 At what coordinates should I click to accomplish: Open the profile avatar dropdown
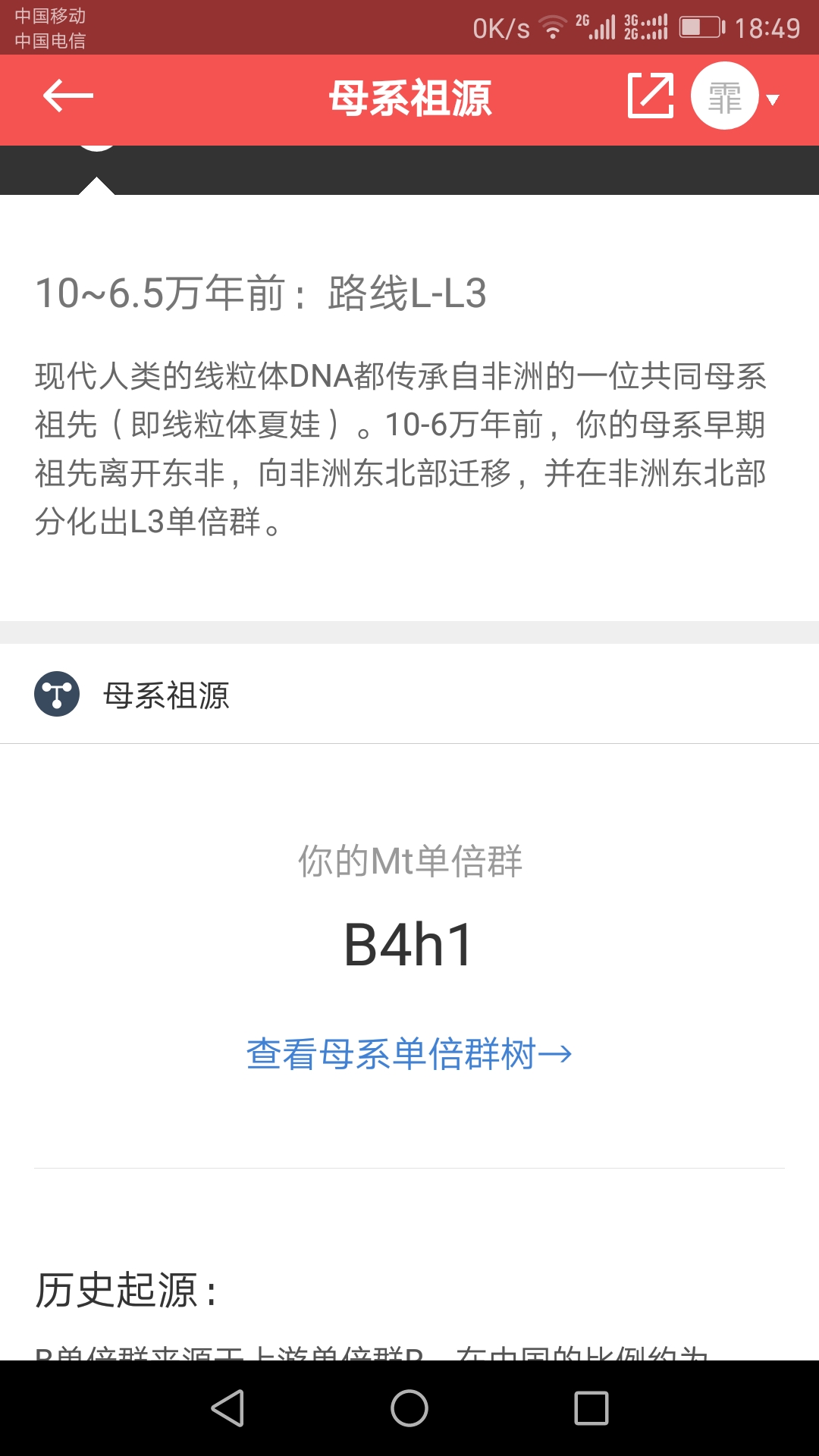735,96
